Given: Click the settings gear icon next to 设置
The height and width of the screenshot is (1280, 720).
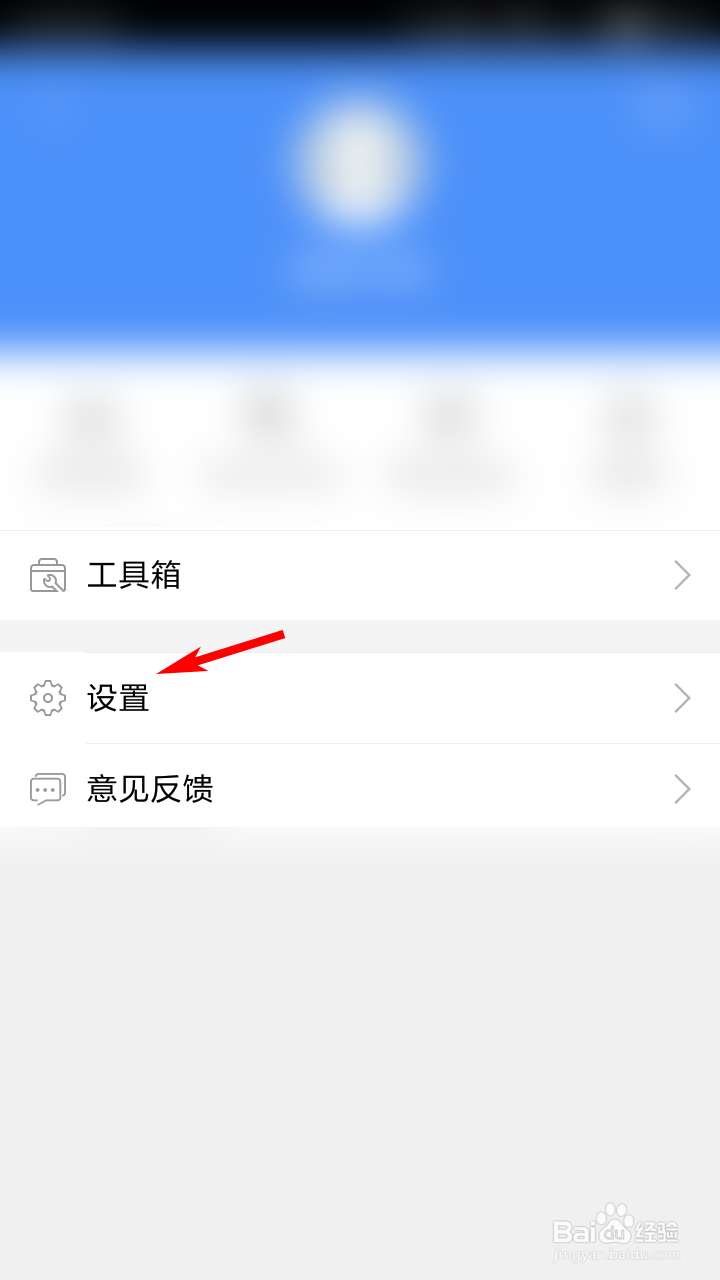Looking at the screenshot, I should [45, 698].
